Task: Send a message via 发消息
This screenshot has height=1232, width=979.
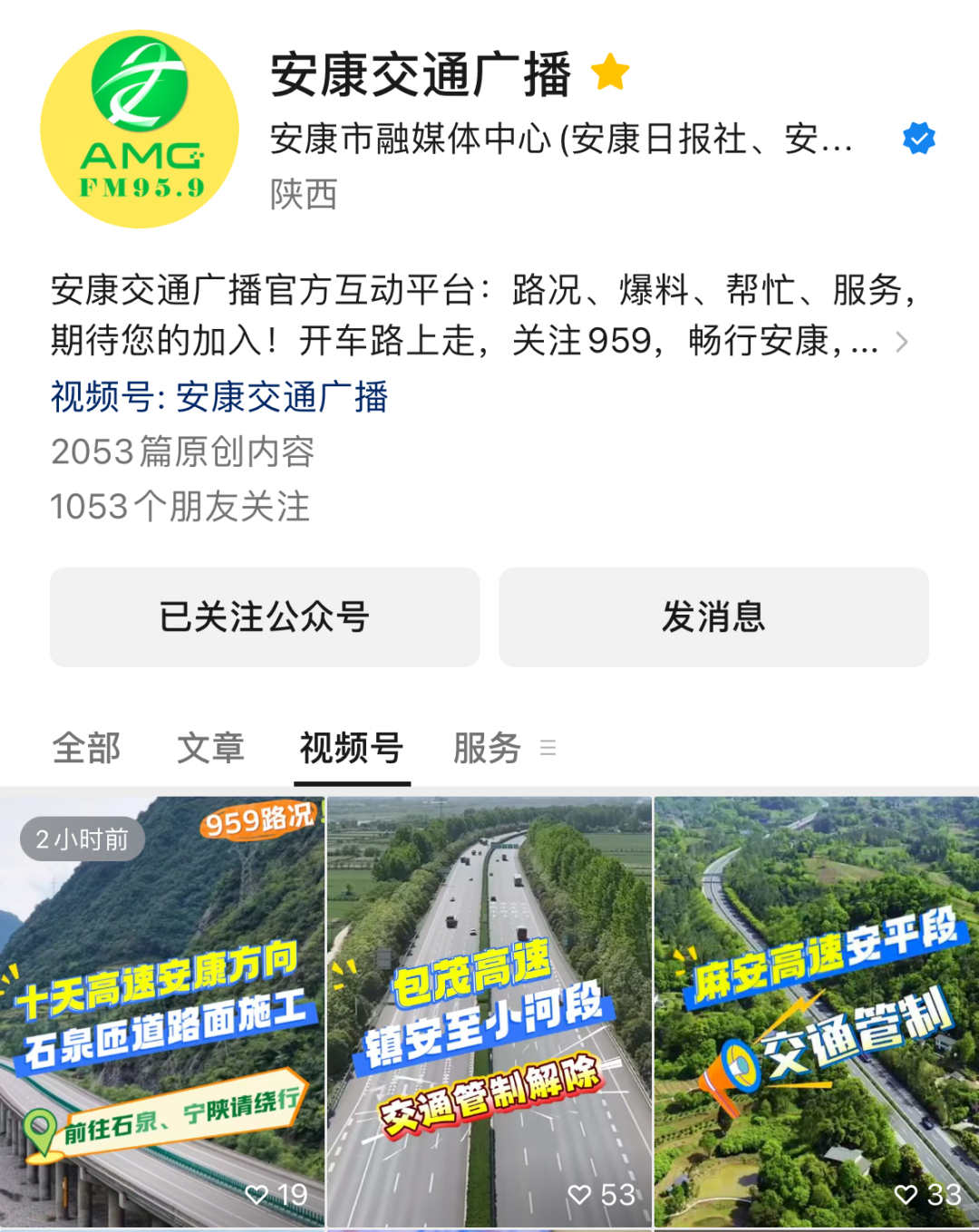Action: pyautogui.click(x=713, y=617)
